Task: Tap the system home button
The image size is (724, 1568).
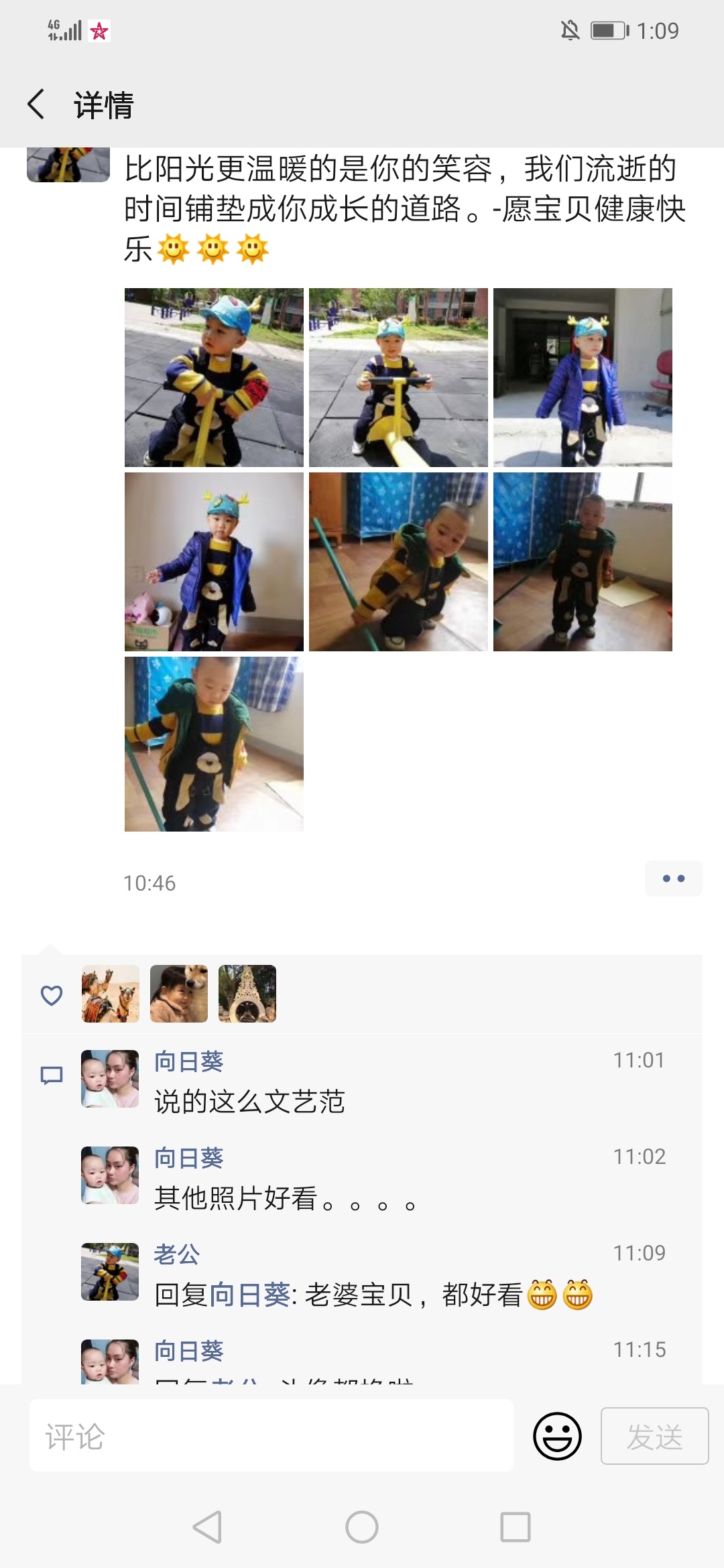Action: click(x=362, y=1527)
